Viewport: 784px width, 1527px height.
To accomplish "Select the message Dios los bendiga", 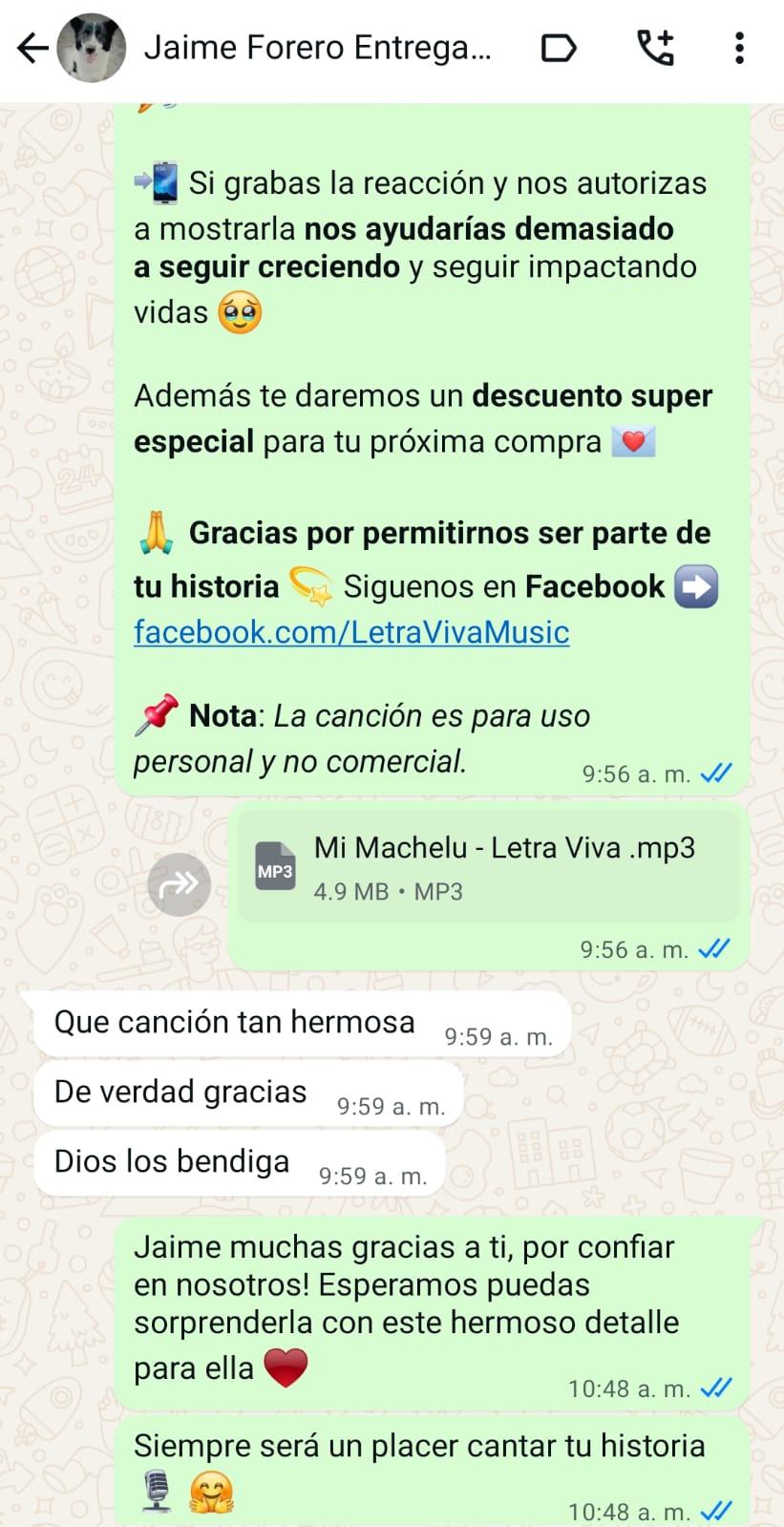I will [x=170, y=1161].
